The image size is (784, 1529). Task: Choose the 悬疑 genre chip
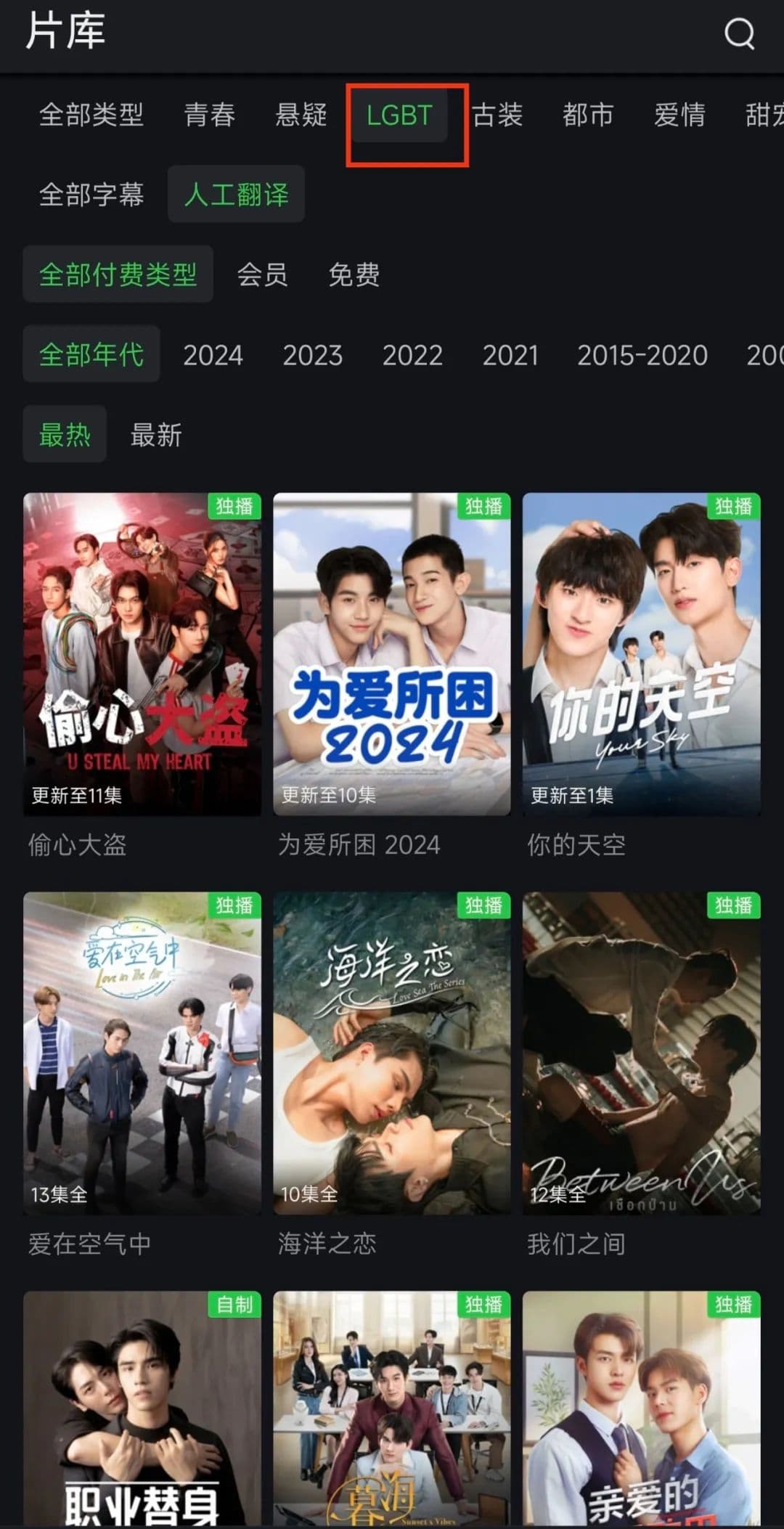click(x=301, y=115)
